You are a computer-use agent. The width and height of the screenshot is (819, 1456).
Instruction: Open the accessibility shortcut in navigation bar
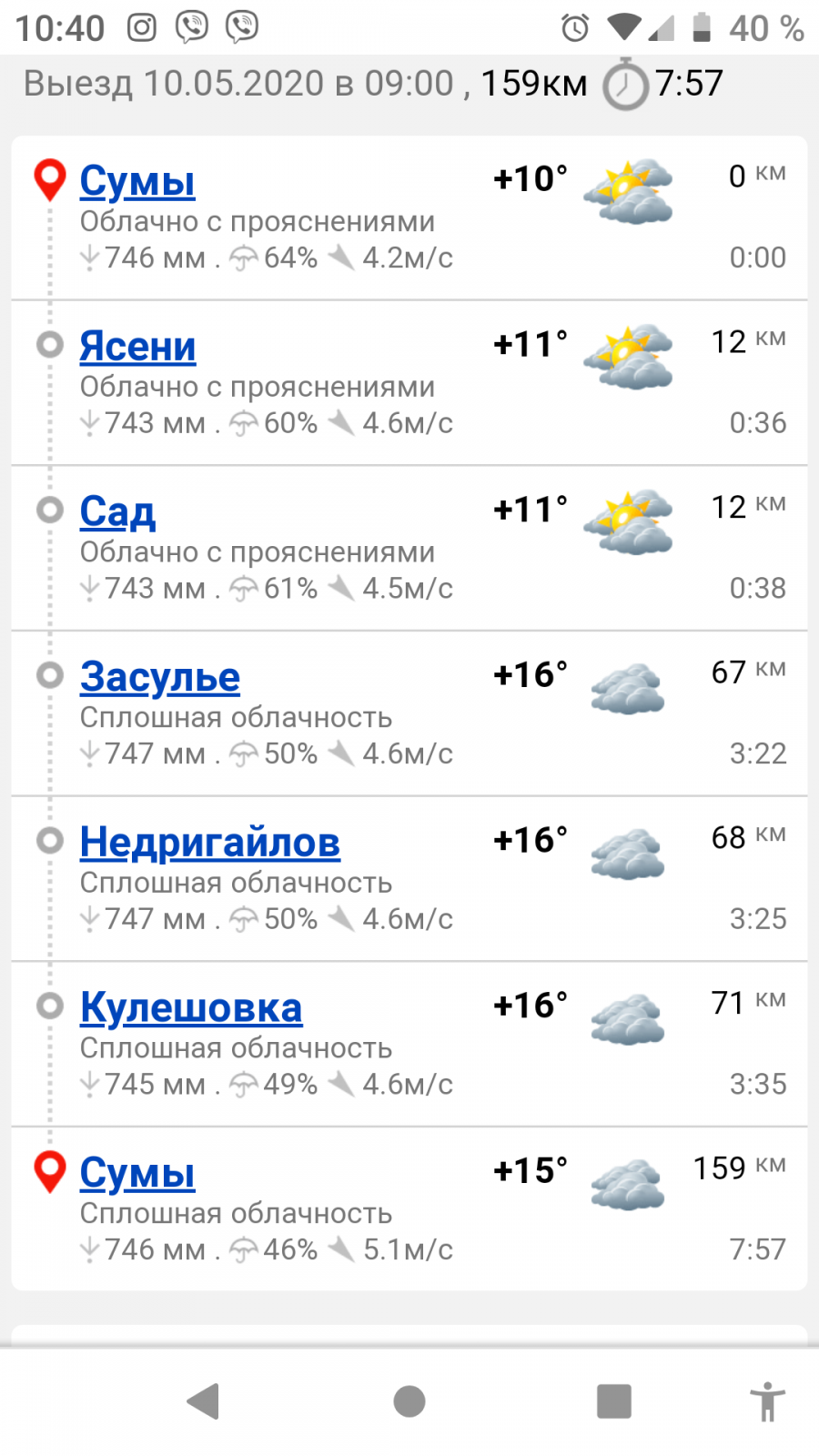767,1401
